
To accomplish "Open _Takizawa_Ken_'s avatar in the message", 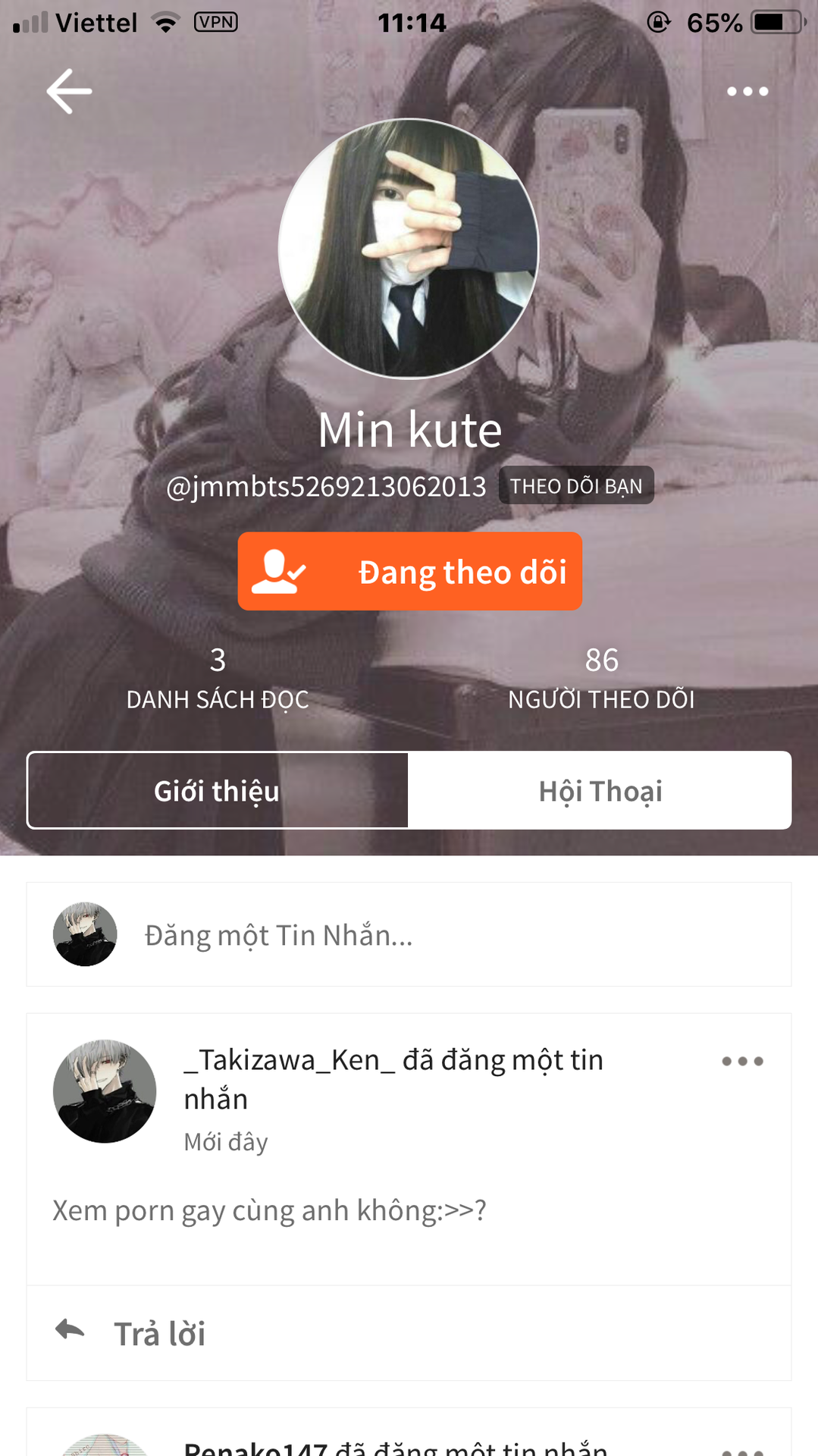I will click(x=105, y=1091).
